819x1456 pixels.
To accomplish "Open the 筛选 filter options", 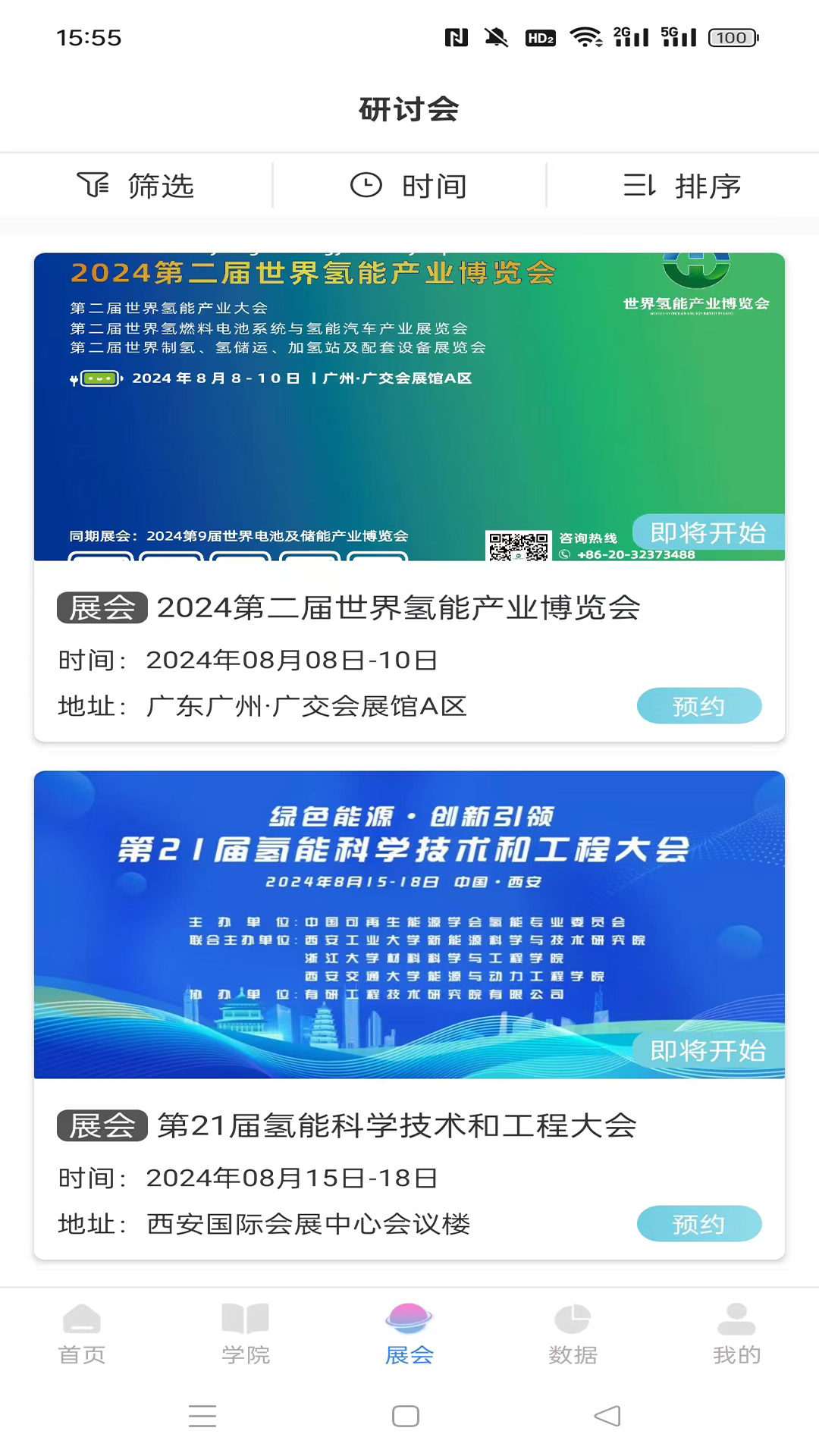I will coord(136,185).
